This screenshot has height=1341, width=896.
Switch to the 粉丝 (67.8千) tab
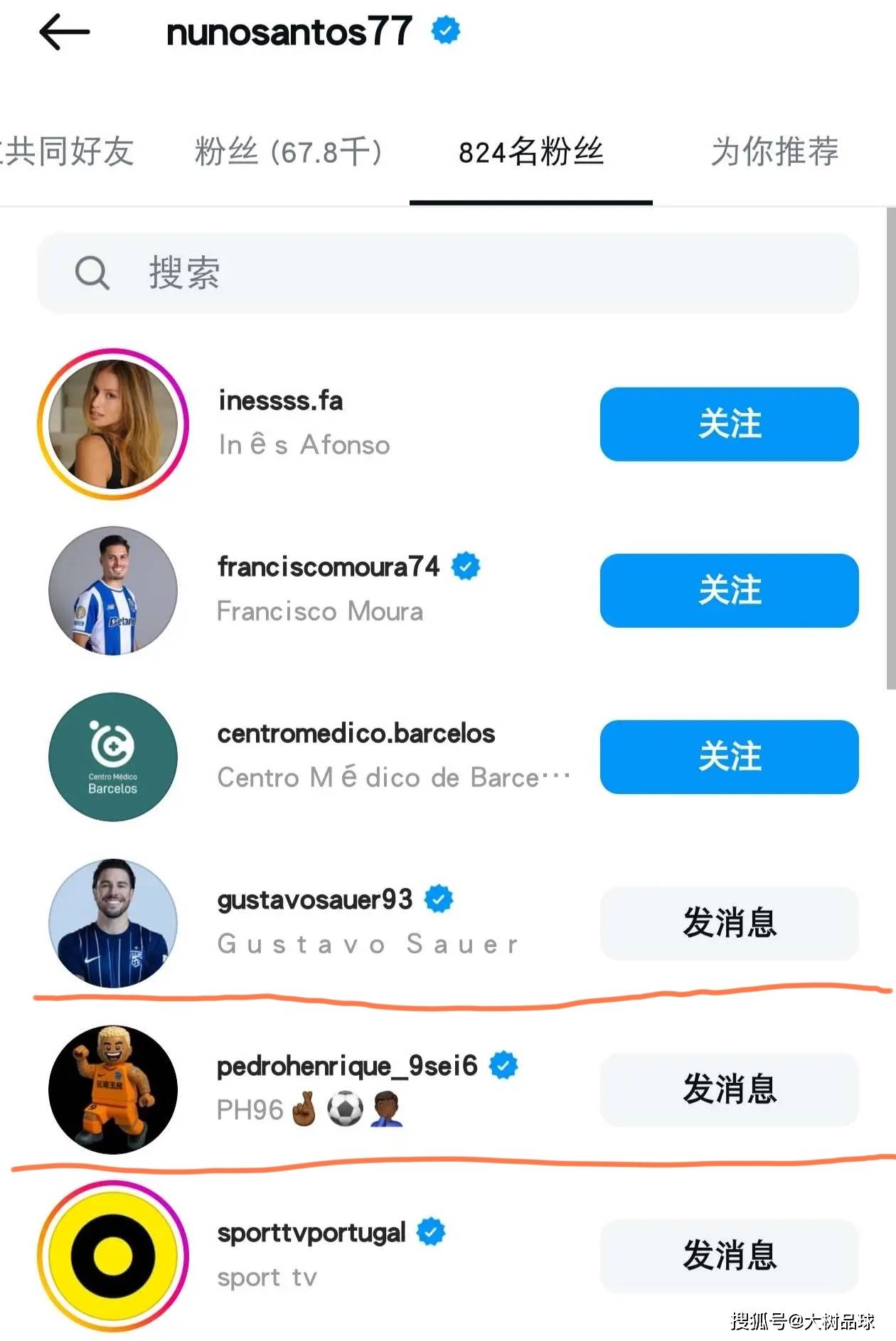pos(288,151)
